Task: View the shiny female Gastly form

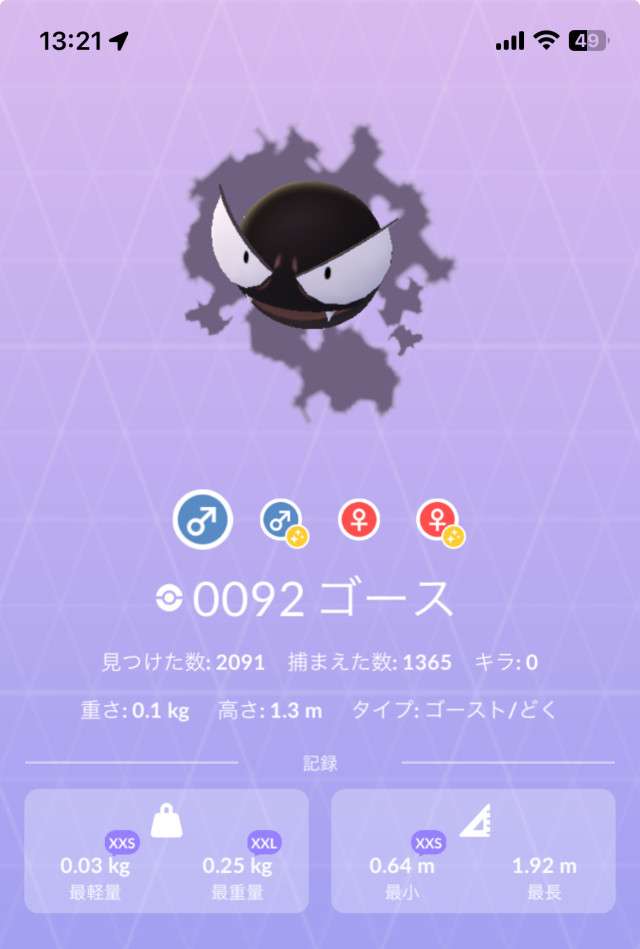Action: pos(438,521)
